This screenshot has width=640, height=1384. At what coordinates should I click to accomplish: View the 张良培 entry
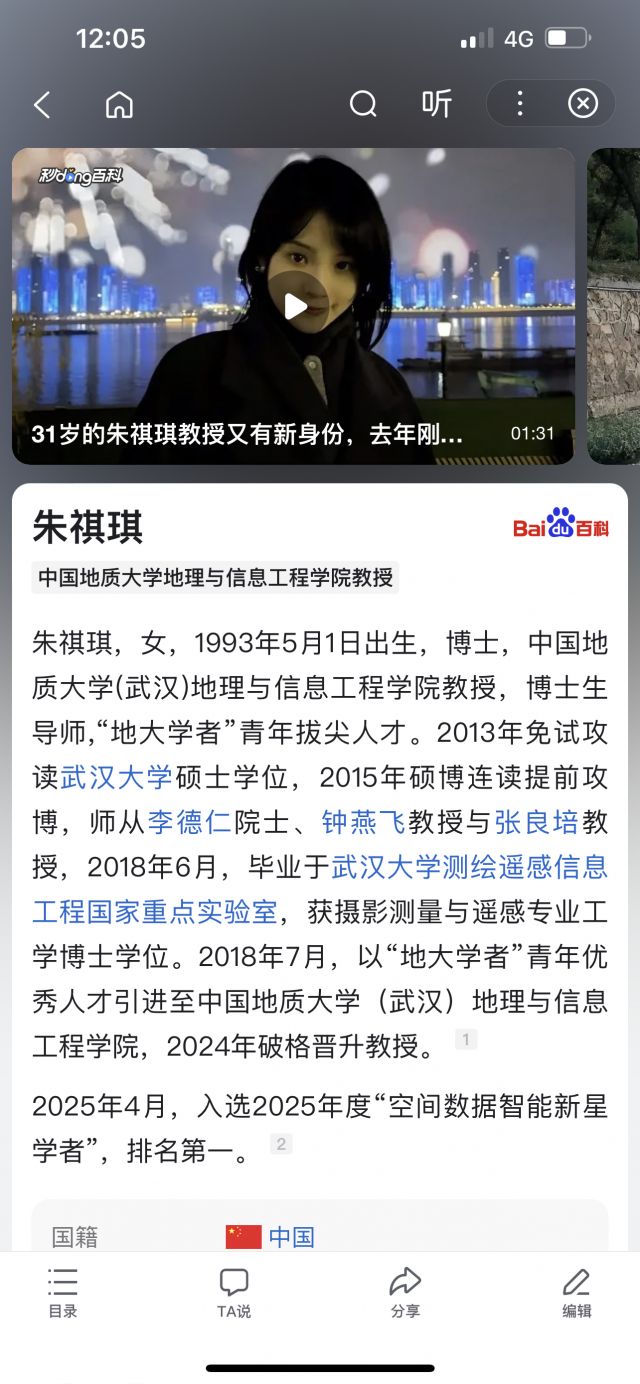pos(537,822)
